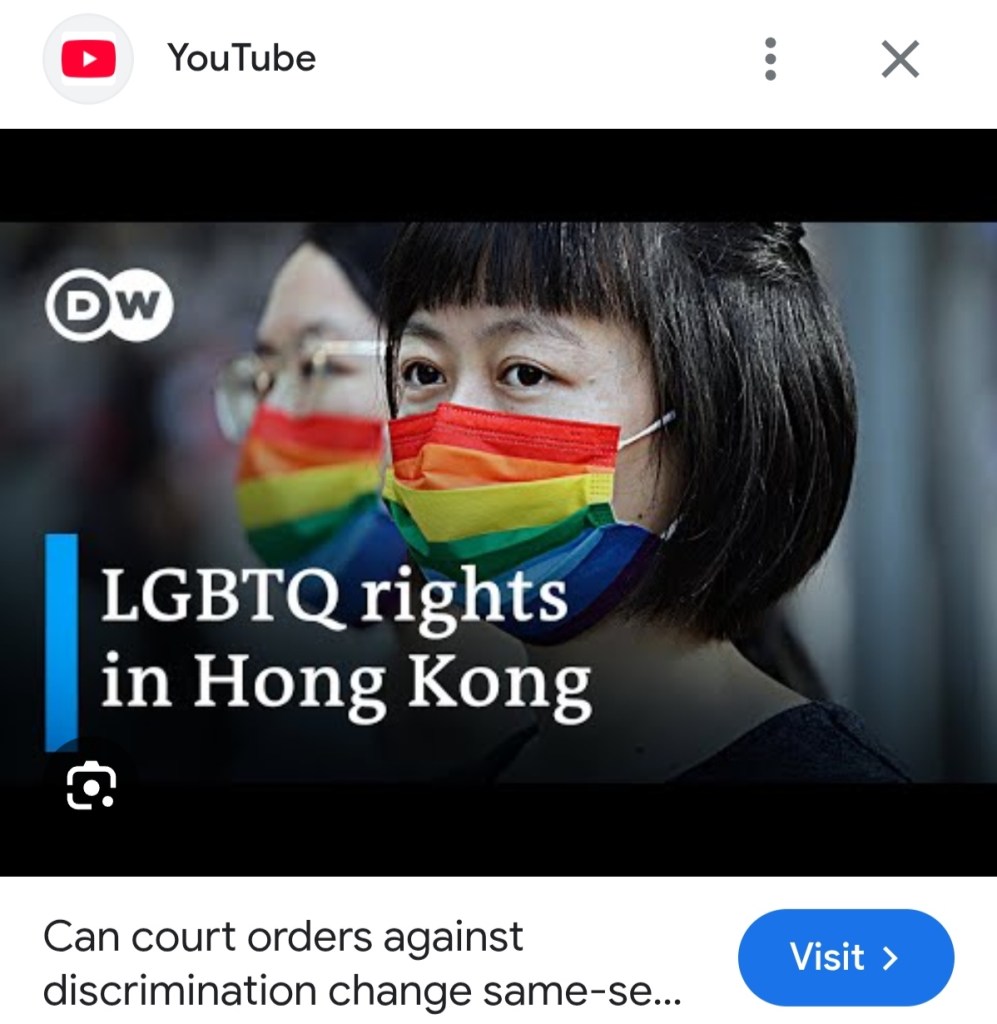Tap the Visit button
Viewport: 997px width, 1024px height.
tap(845, 957)
